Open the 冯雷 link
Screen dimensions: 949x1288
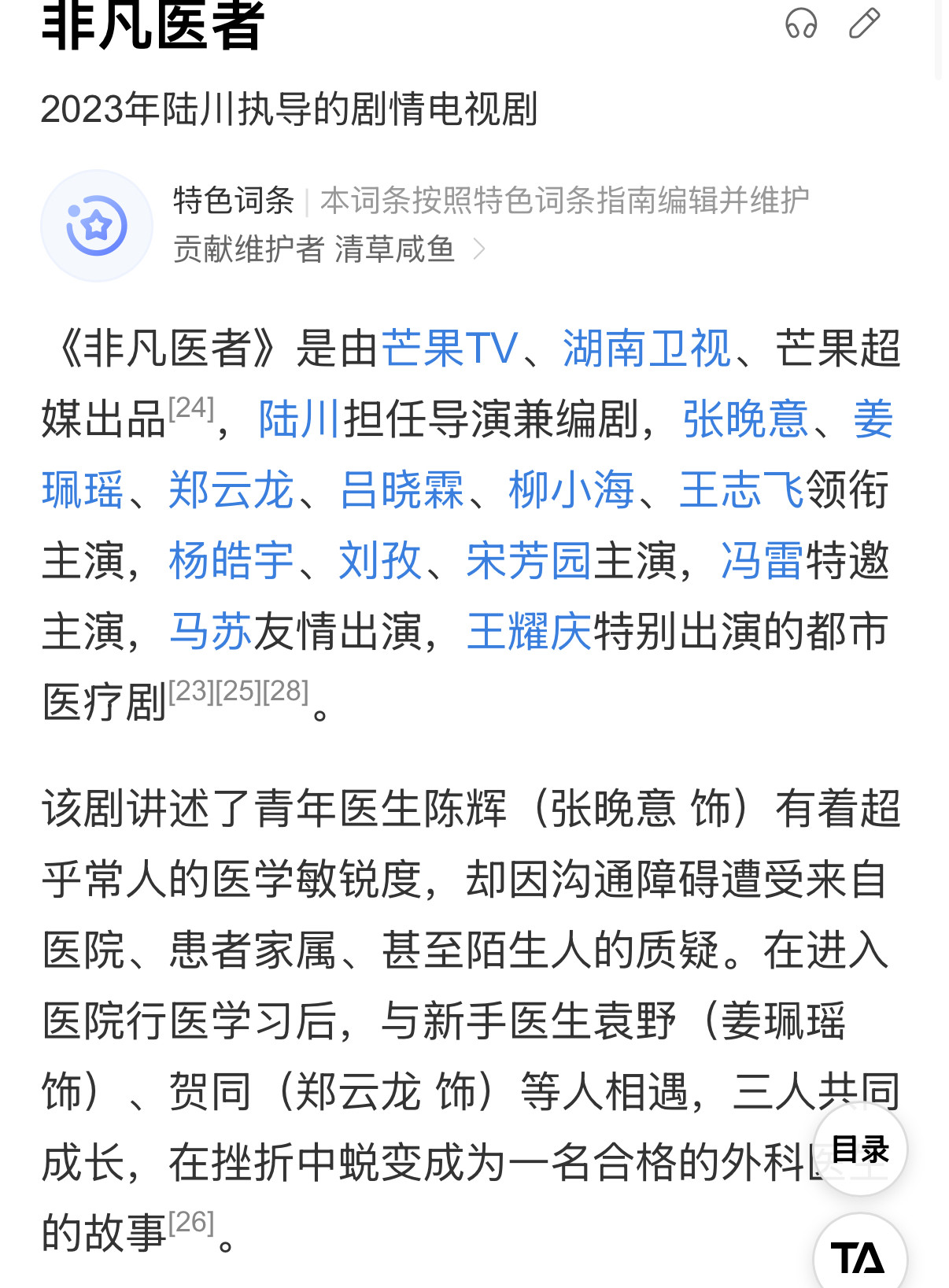click(763, 561)
